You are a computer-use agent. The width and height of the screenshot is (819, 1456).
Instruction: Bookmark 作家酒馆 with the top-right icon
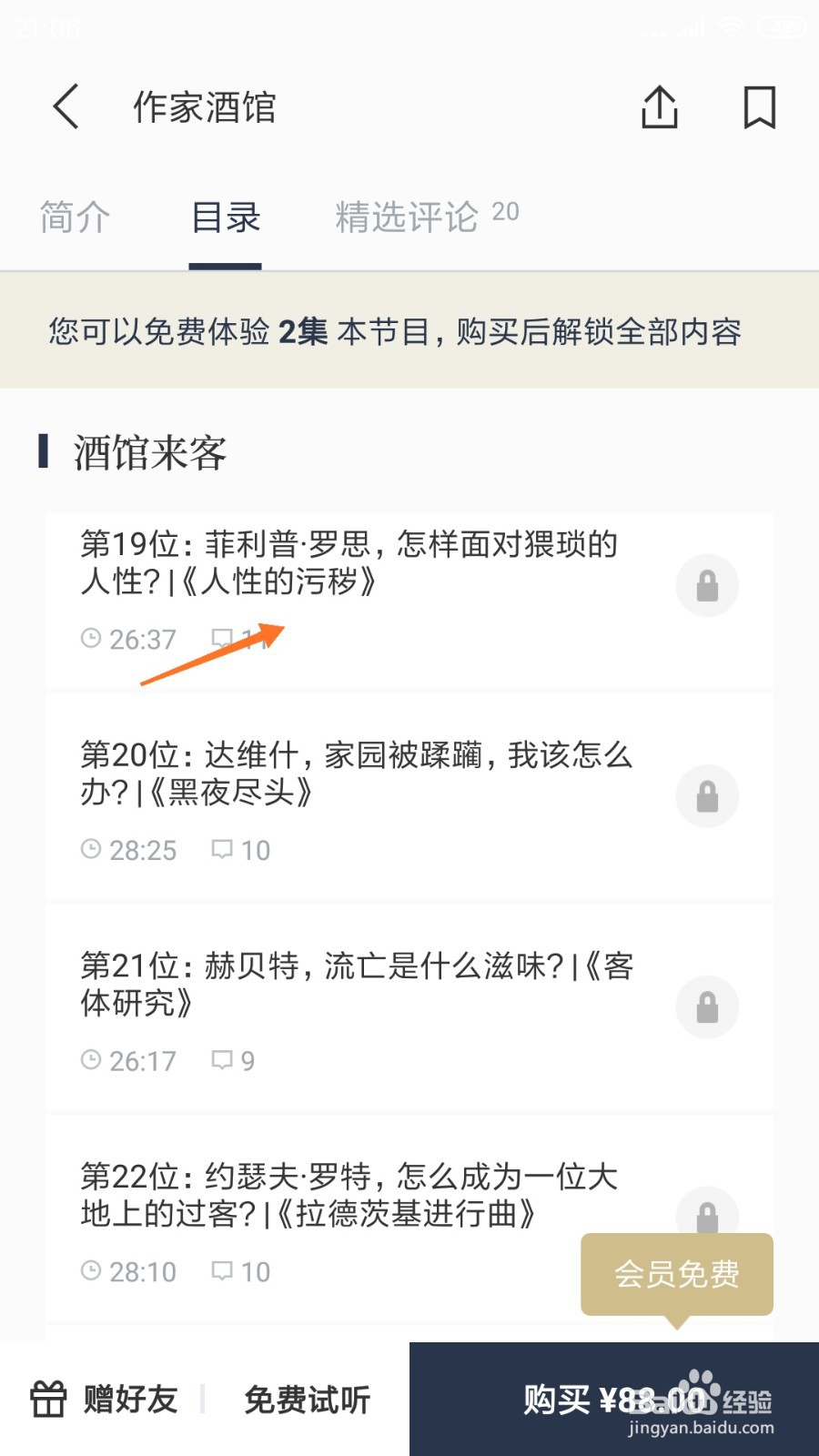click(x=760, y=107)
